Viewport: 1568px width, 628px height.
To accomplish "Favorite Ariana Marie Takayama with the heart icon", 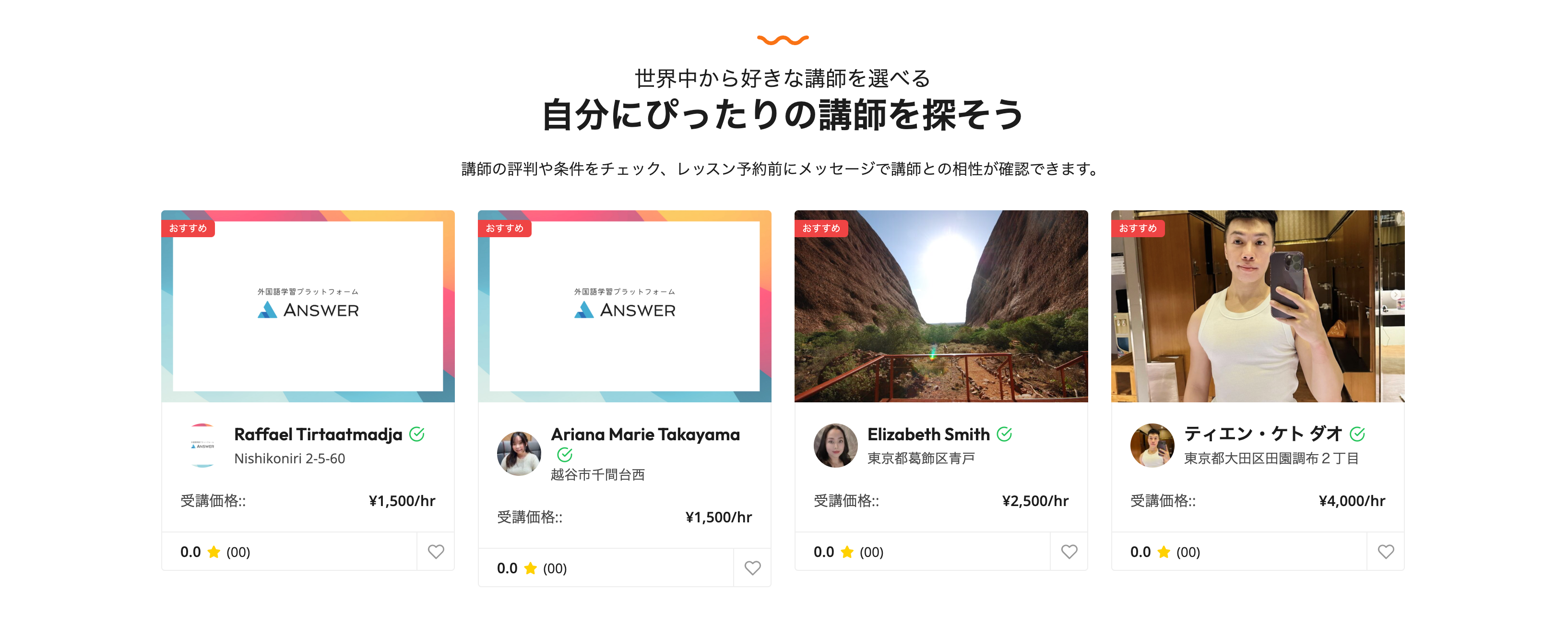I will point(752,568).
